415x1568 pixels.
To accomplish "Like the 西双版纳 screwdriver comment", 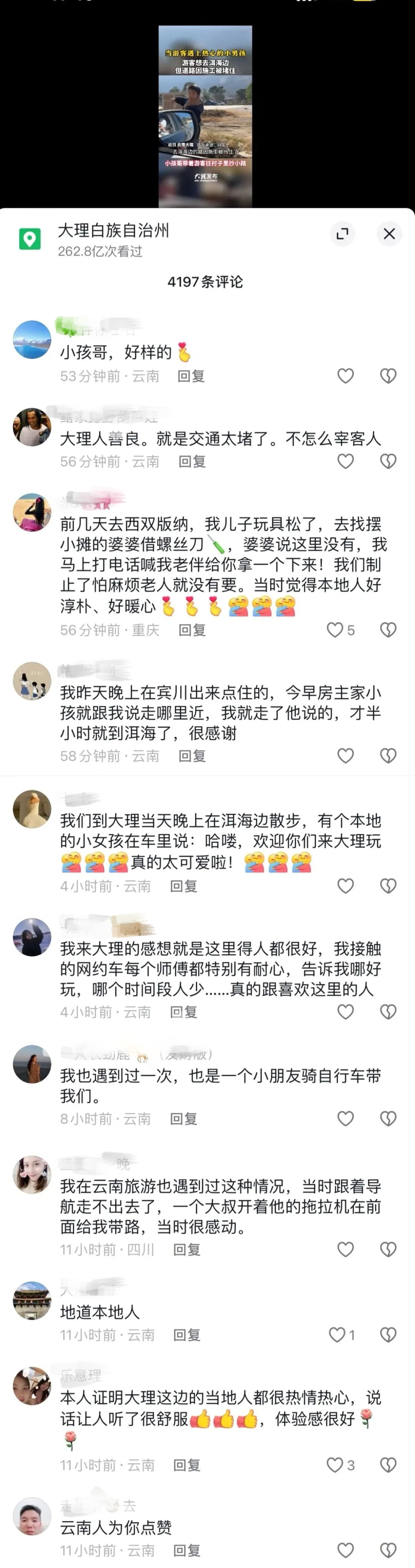I will [335, 630].
